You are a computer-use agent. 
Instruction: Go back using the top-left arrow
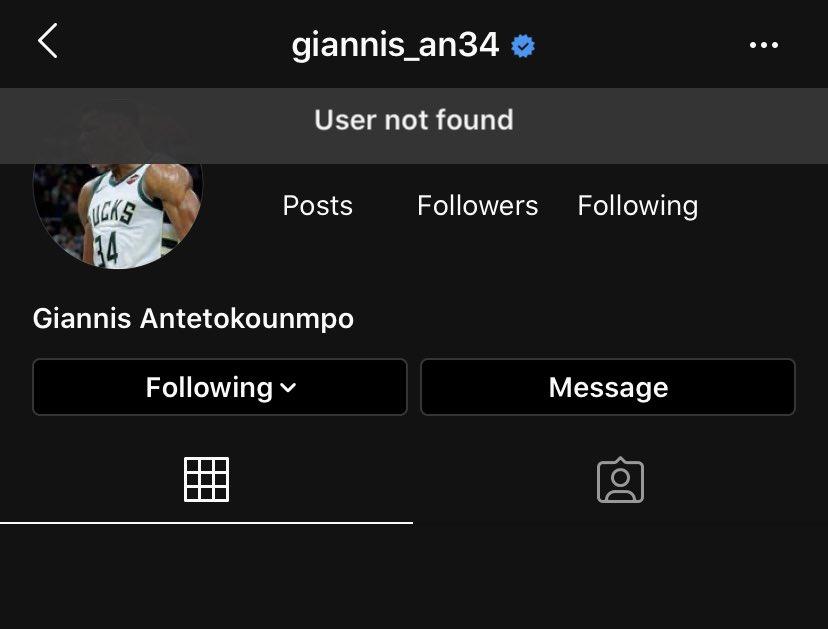(x=47, y=42)
